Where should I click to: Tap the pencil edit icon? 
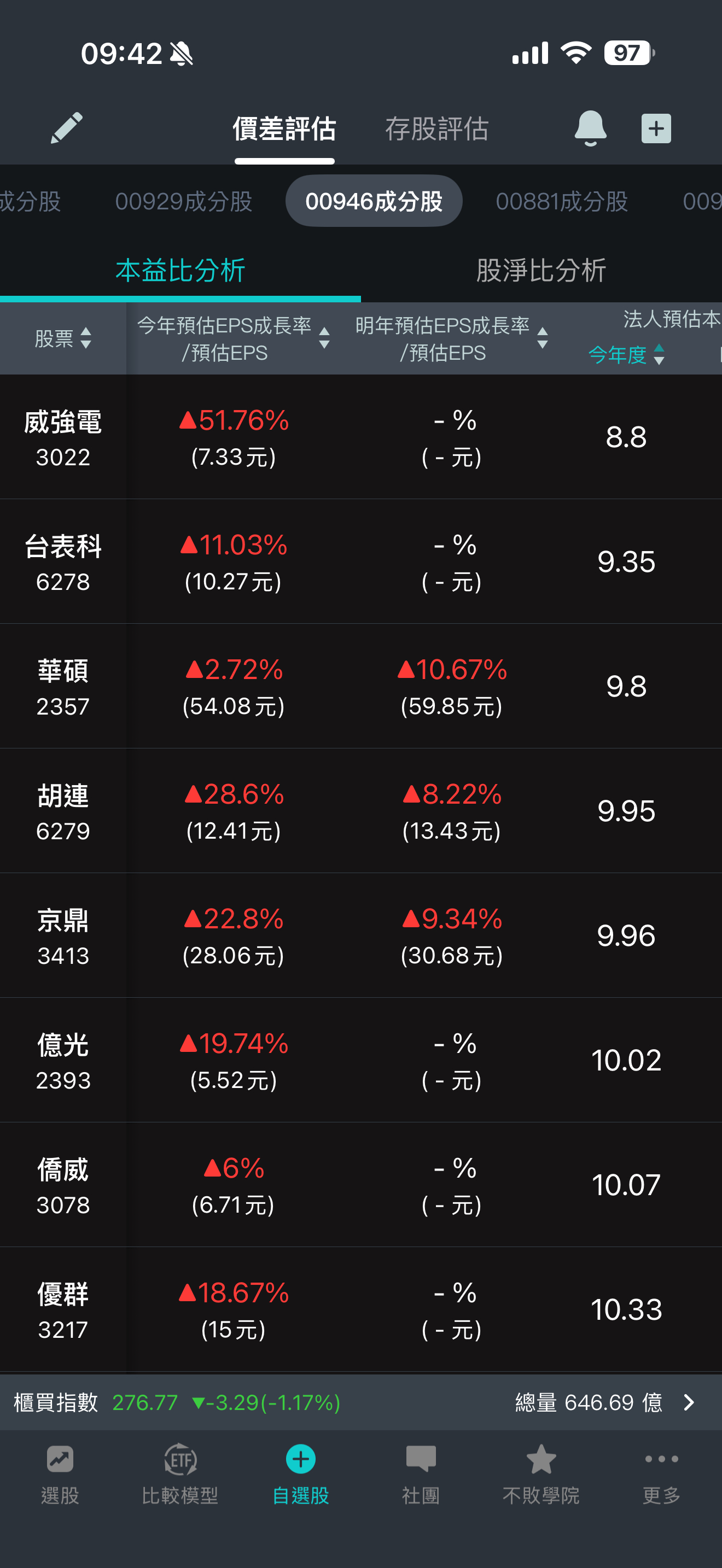point(66,128)
